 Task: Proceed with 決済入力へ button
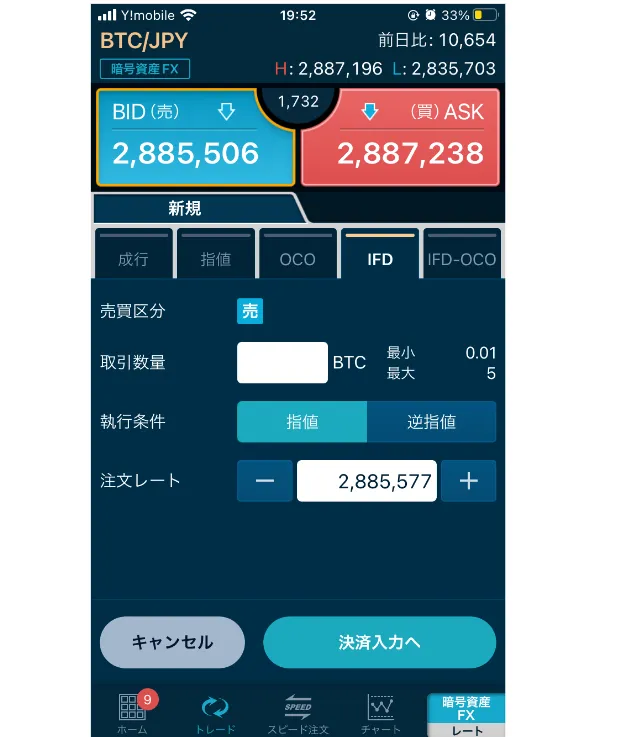click(379, 642)
